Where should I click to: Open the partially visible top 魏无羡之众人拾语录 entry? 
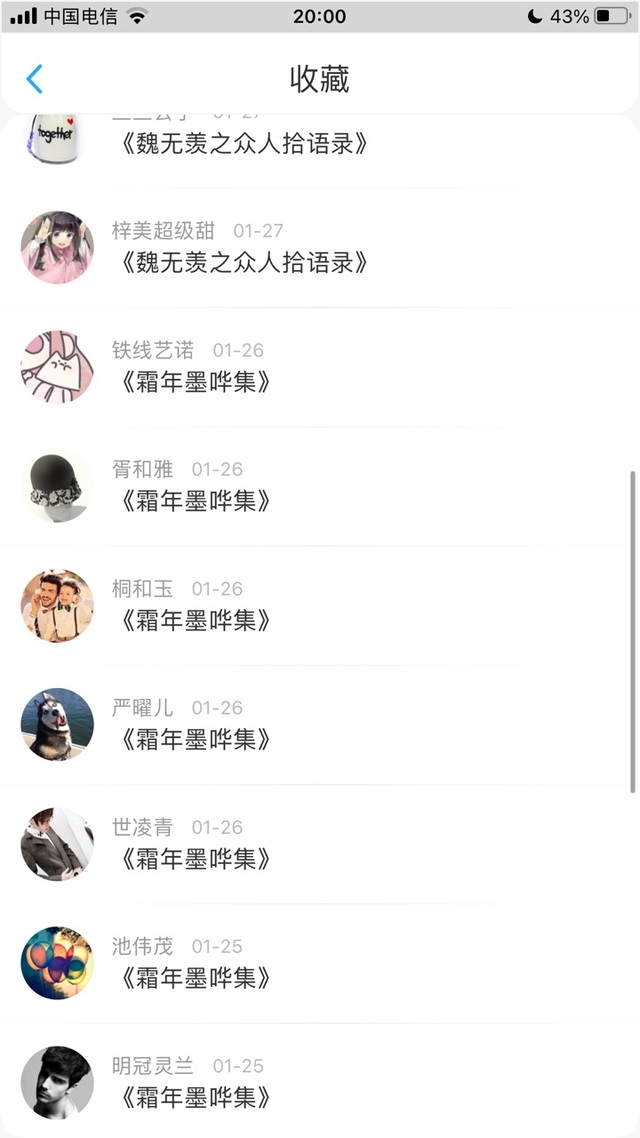243,144
